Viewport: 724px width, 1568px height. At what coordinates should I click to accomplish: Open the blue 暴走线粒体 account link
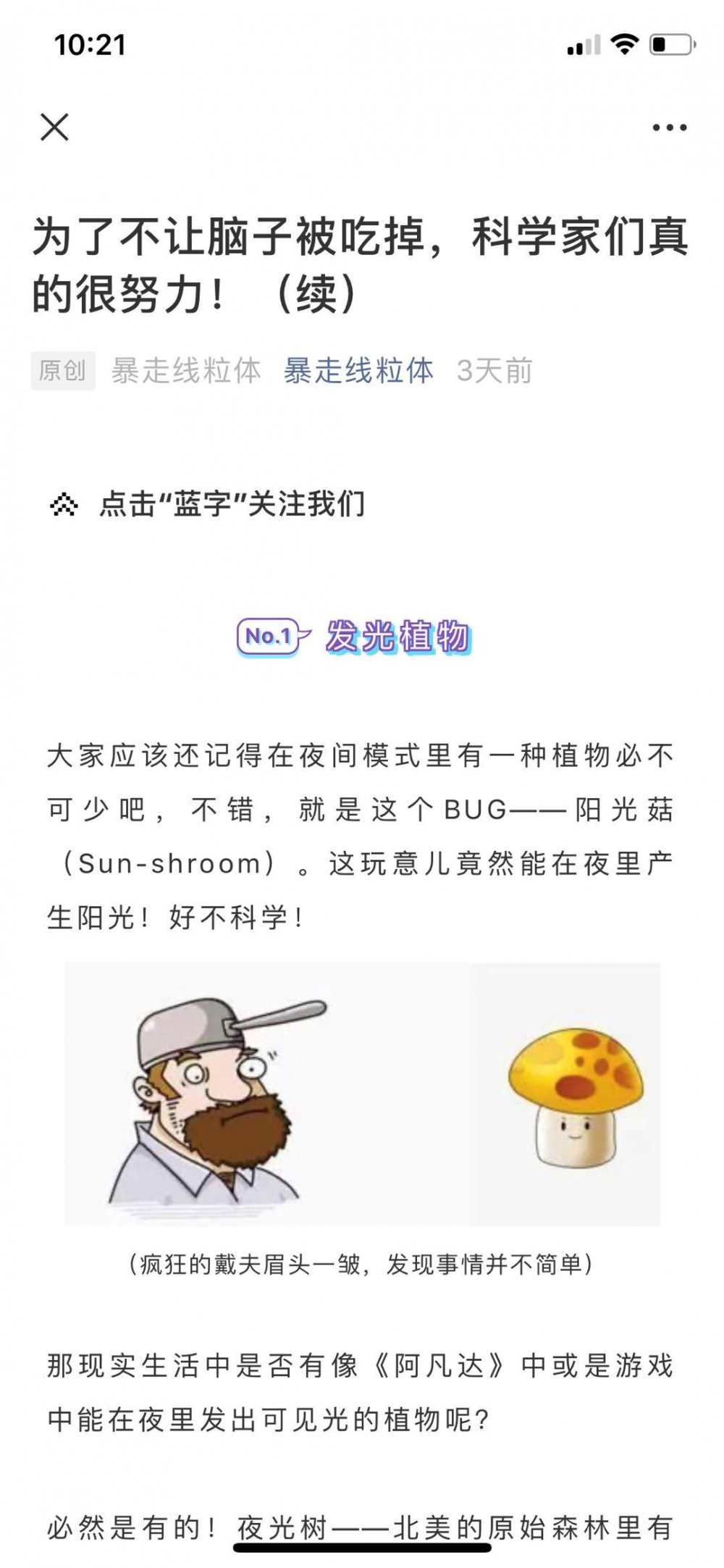(358, 371)
